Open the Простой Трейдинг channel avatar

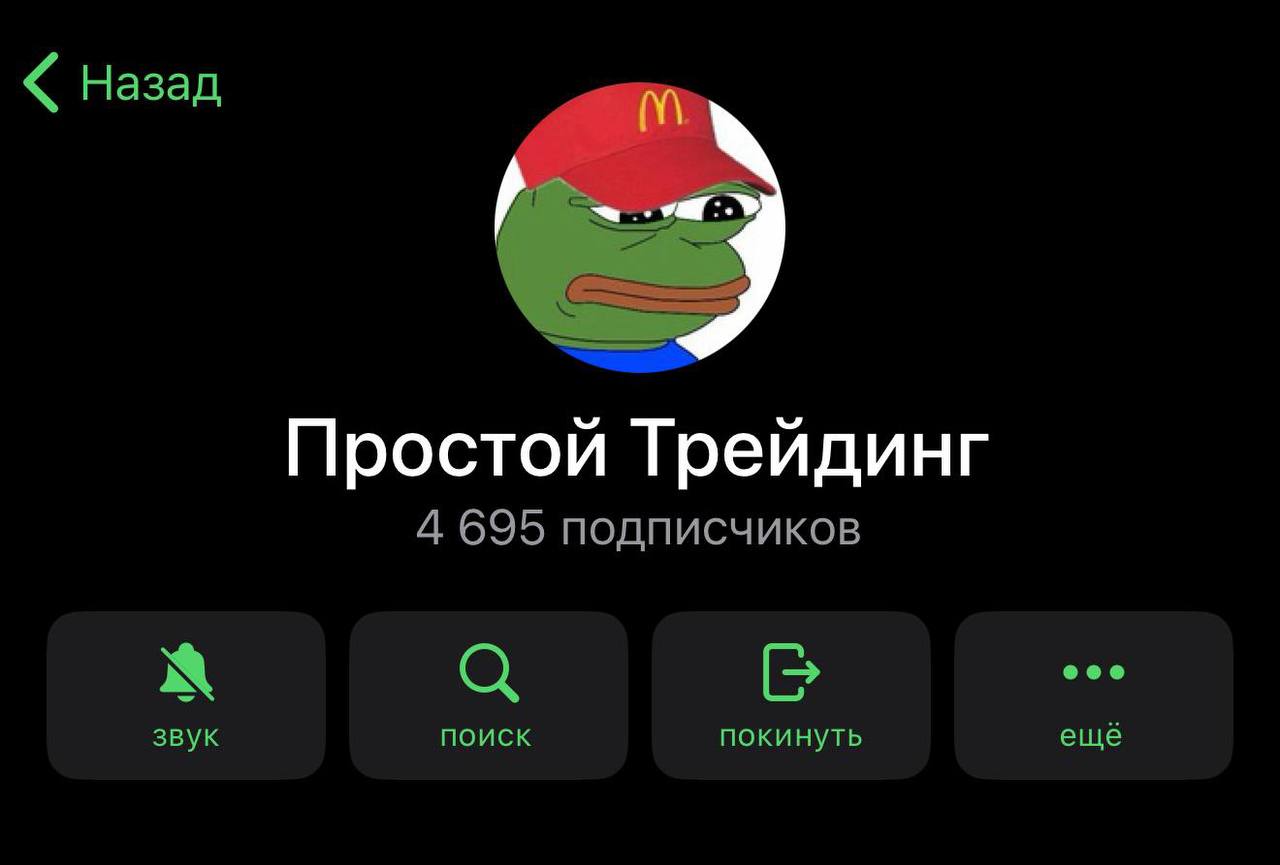coord(639,228)
